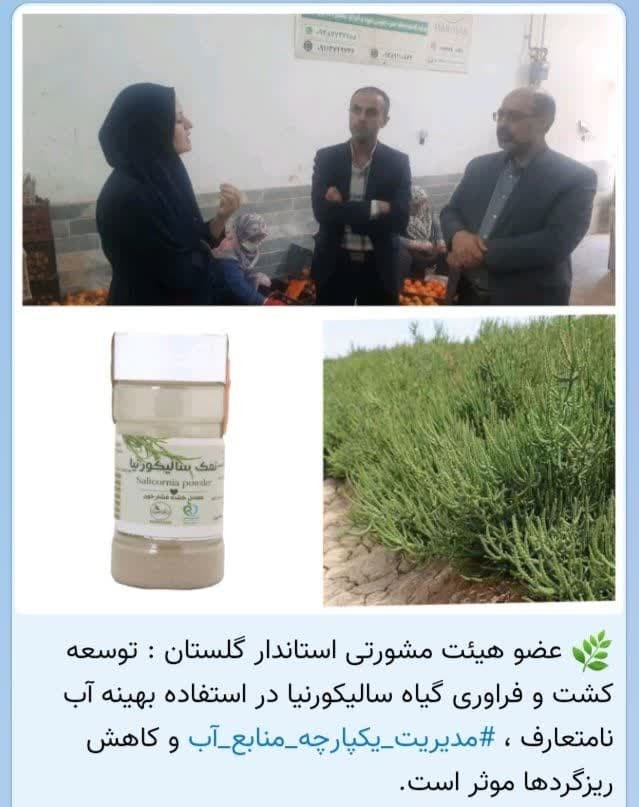Open the green Salicornia plant photo
This screenshot has width=639, height=807.
469,460
